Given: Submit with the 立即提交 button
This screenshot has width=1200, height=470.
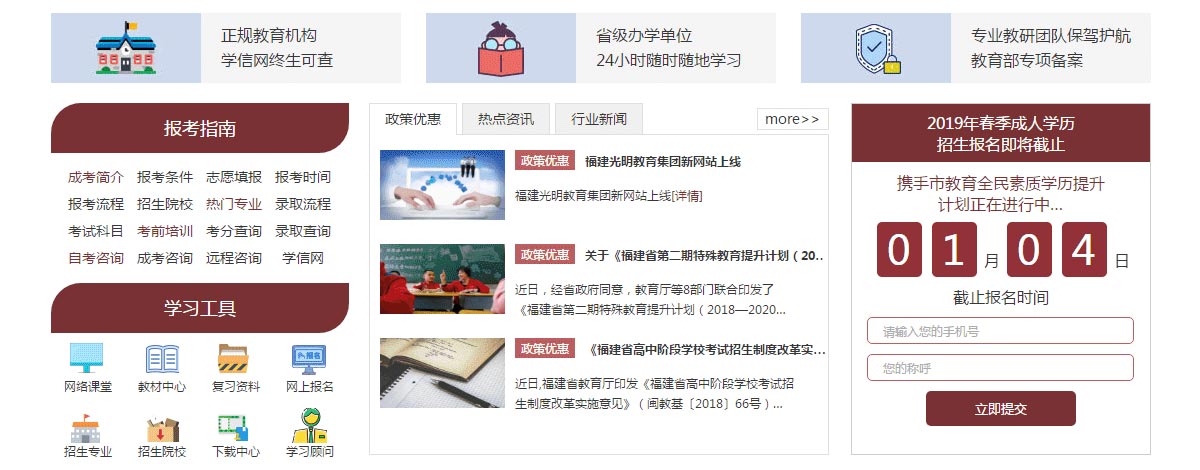Looking at the screenshot, I should coord(1000,409).
